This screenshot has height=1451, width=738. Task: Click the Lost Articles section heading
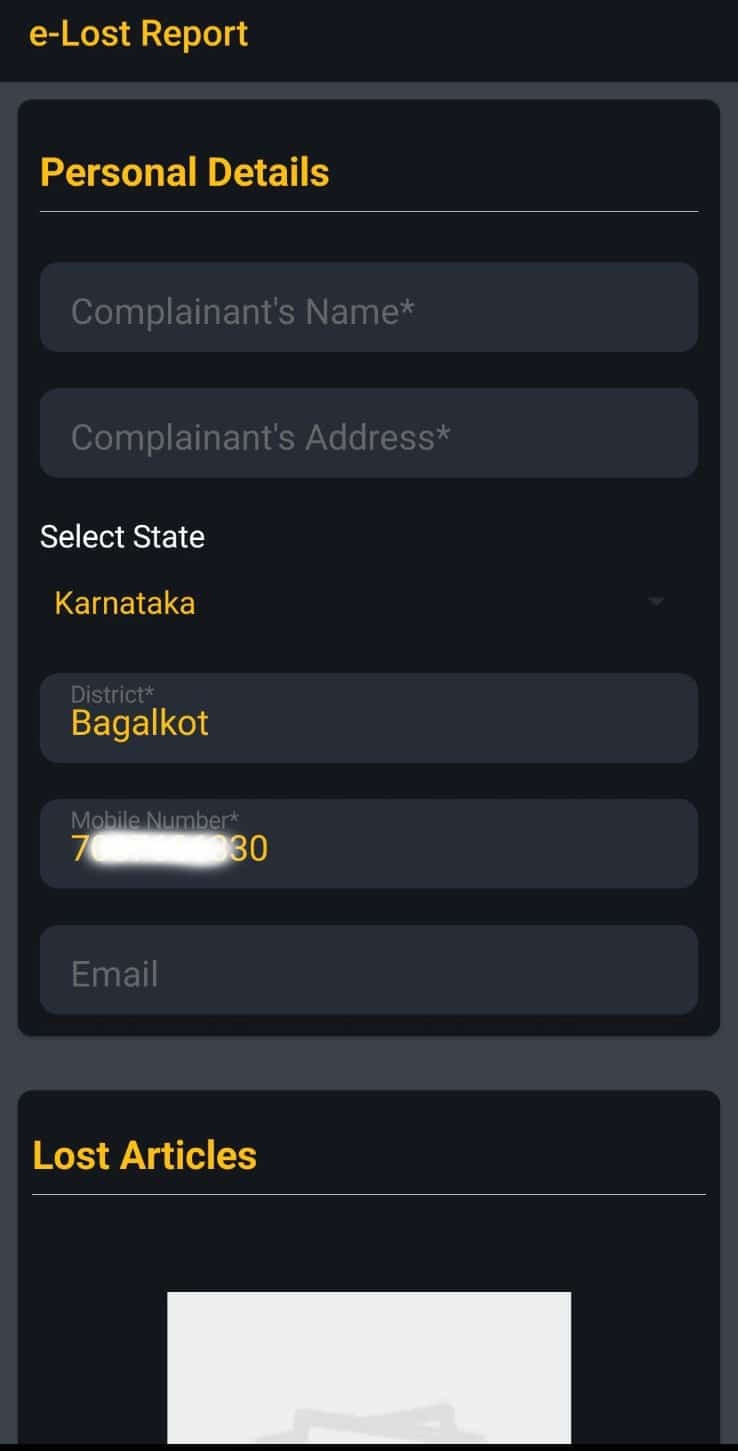[144, 1155]
